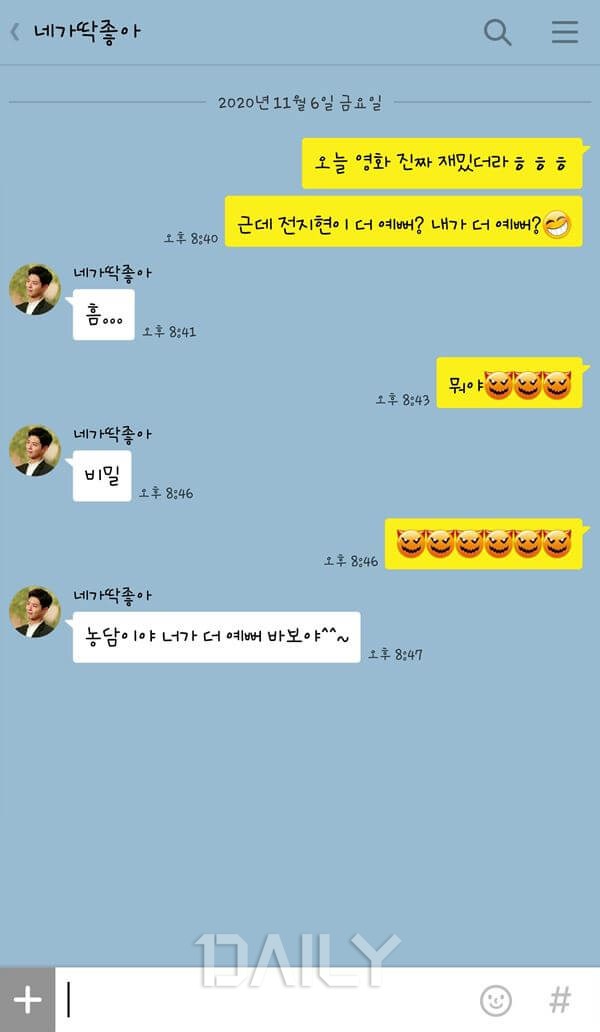
Task: Open profile photo next to 흠... message
Action: (35, 289)
